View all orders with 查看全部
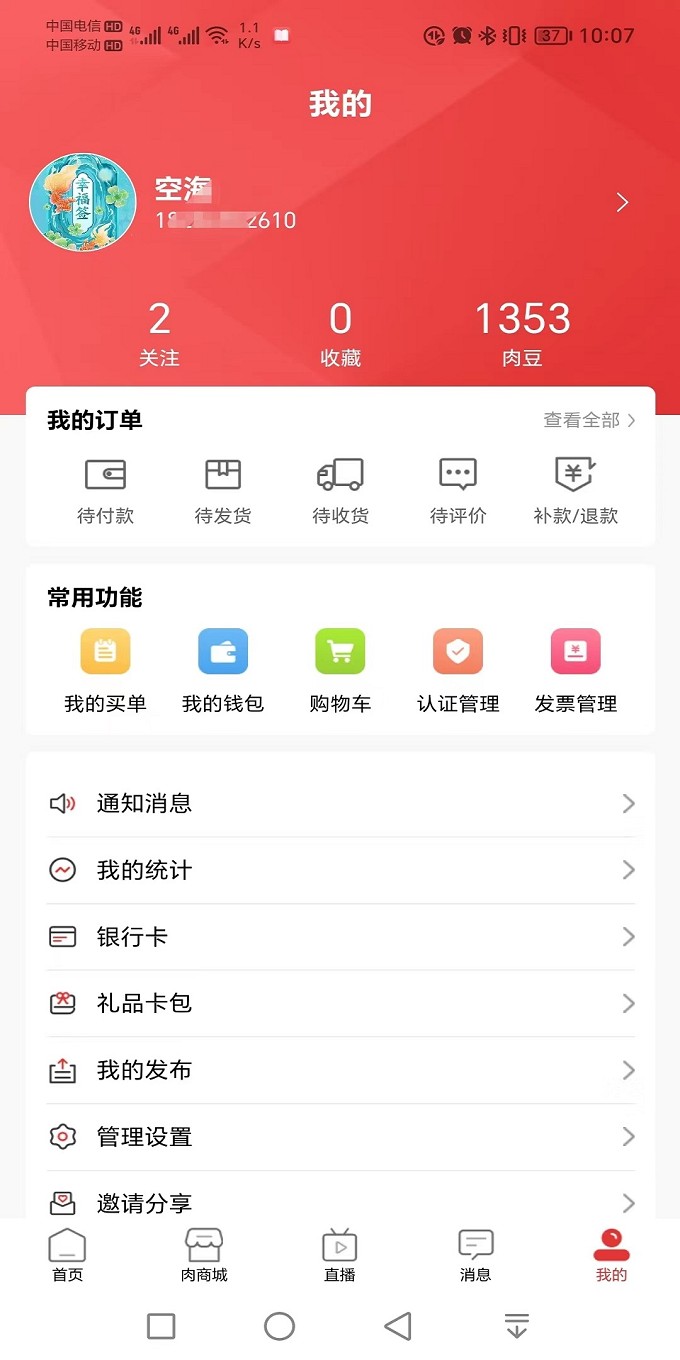This screenshot has height=1360, width=680. pyautogui.click(x=589, y=421)
